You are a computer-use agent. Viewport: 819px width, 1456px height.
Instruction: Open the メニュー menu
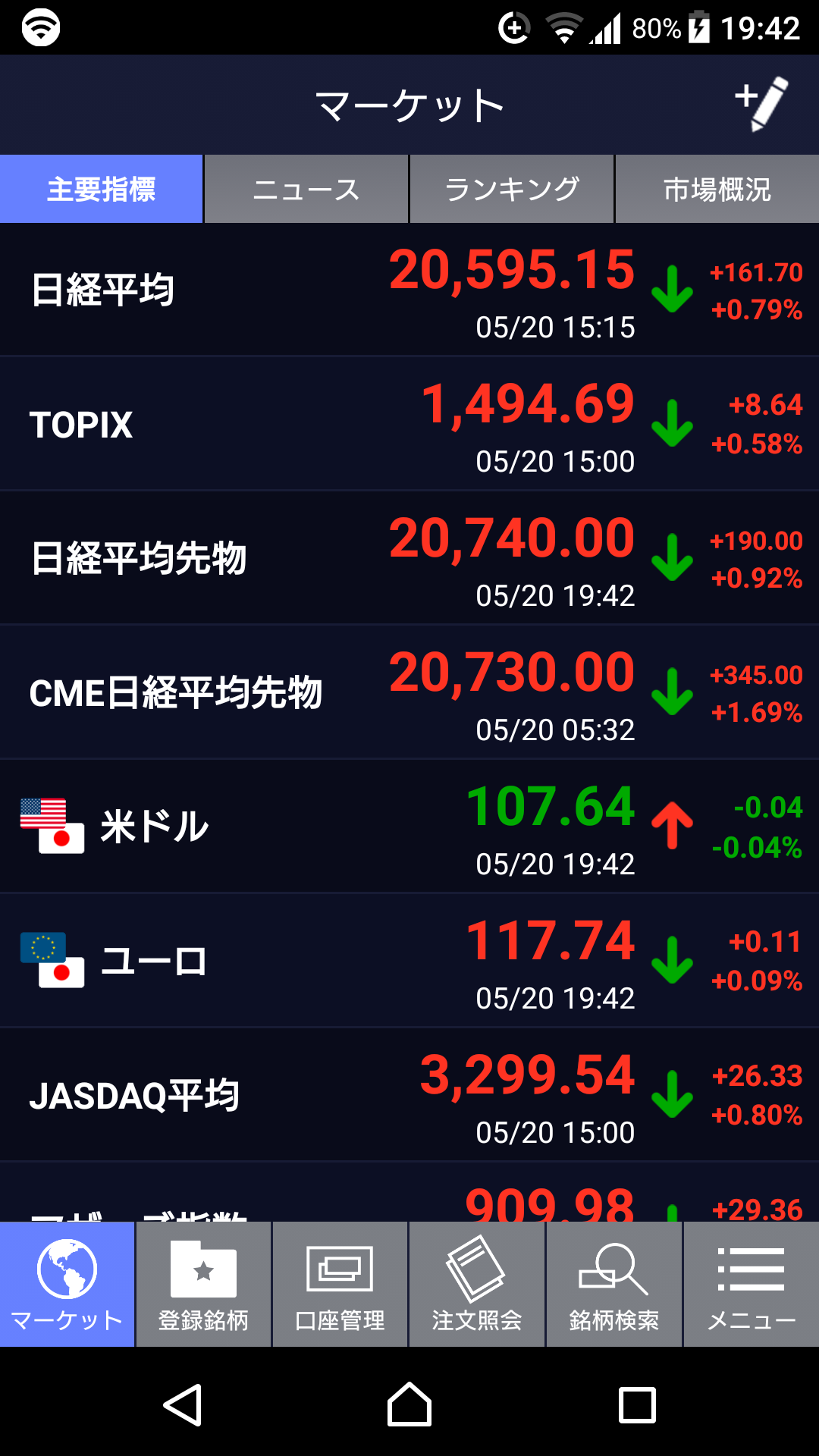tap(751, 1285)
